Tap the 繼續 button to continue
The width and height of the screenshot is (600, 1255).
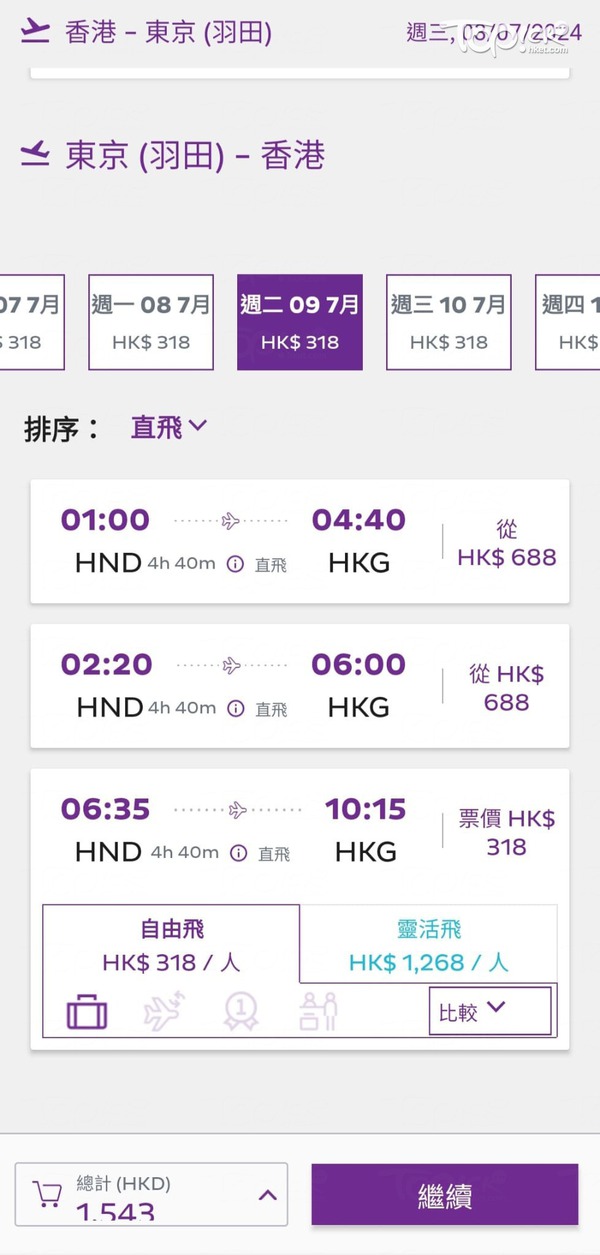[445, 1194]
